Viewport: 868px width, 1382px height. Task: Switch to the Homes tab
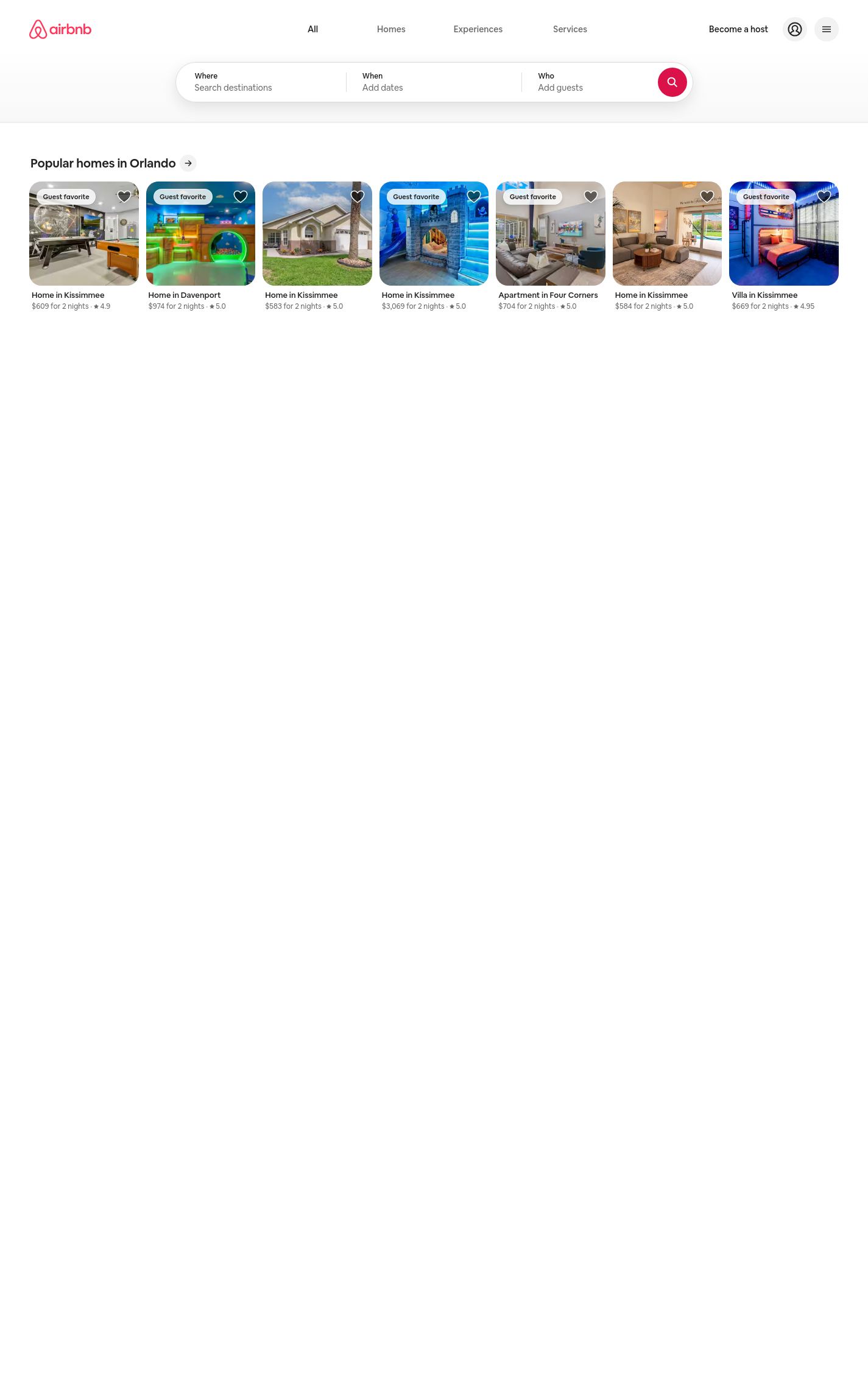pos(391,29)
